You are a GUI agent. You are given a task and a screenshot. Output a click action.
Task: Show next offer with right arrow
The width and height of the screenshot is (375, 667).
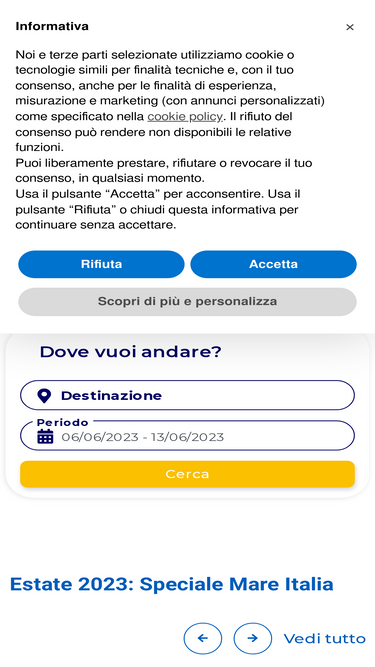pos(253,638)
